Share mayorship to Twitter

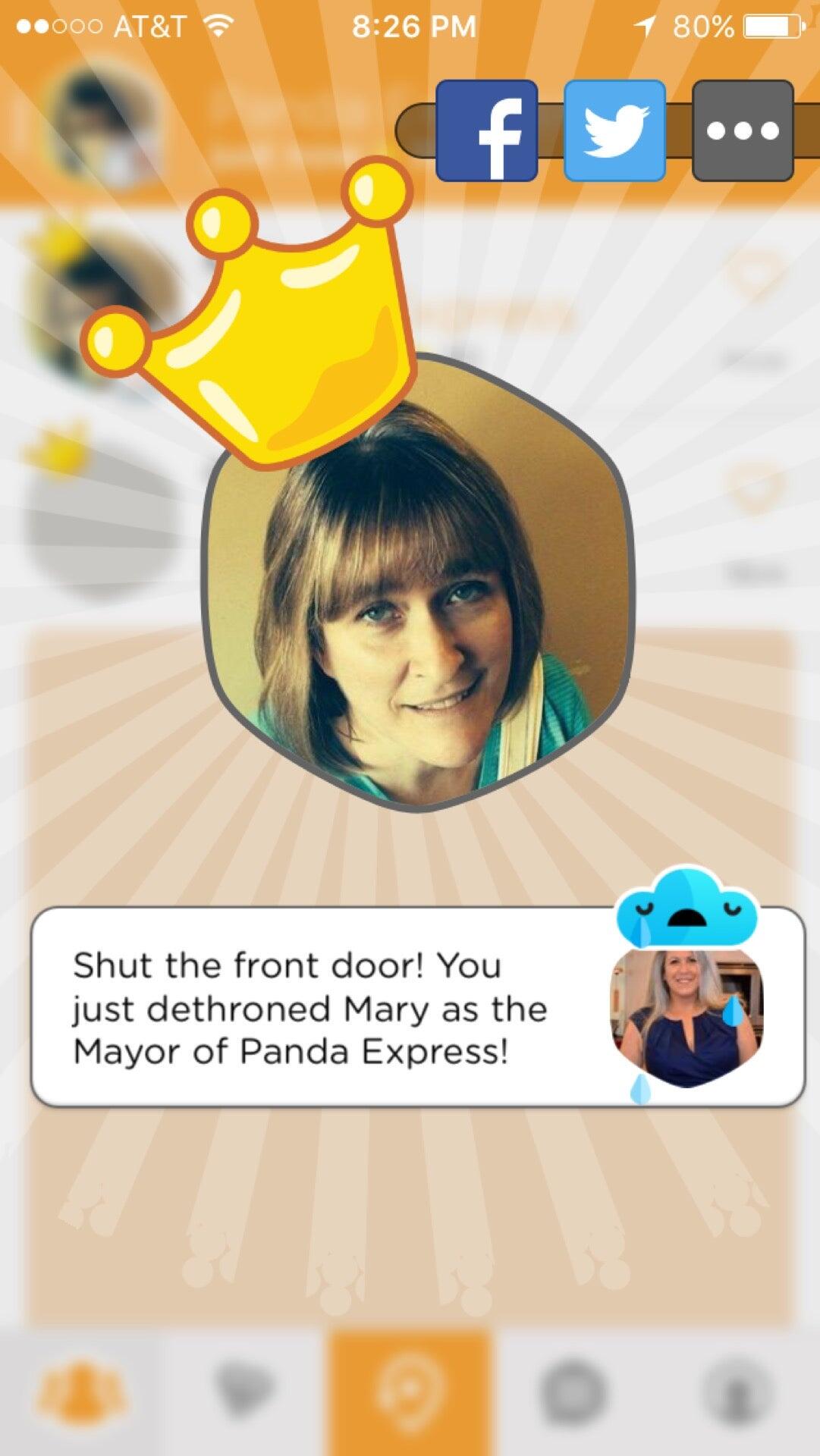(614, 130)
